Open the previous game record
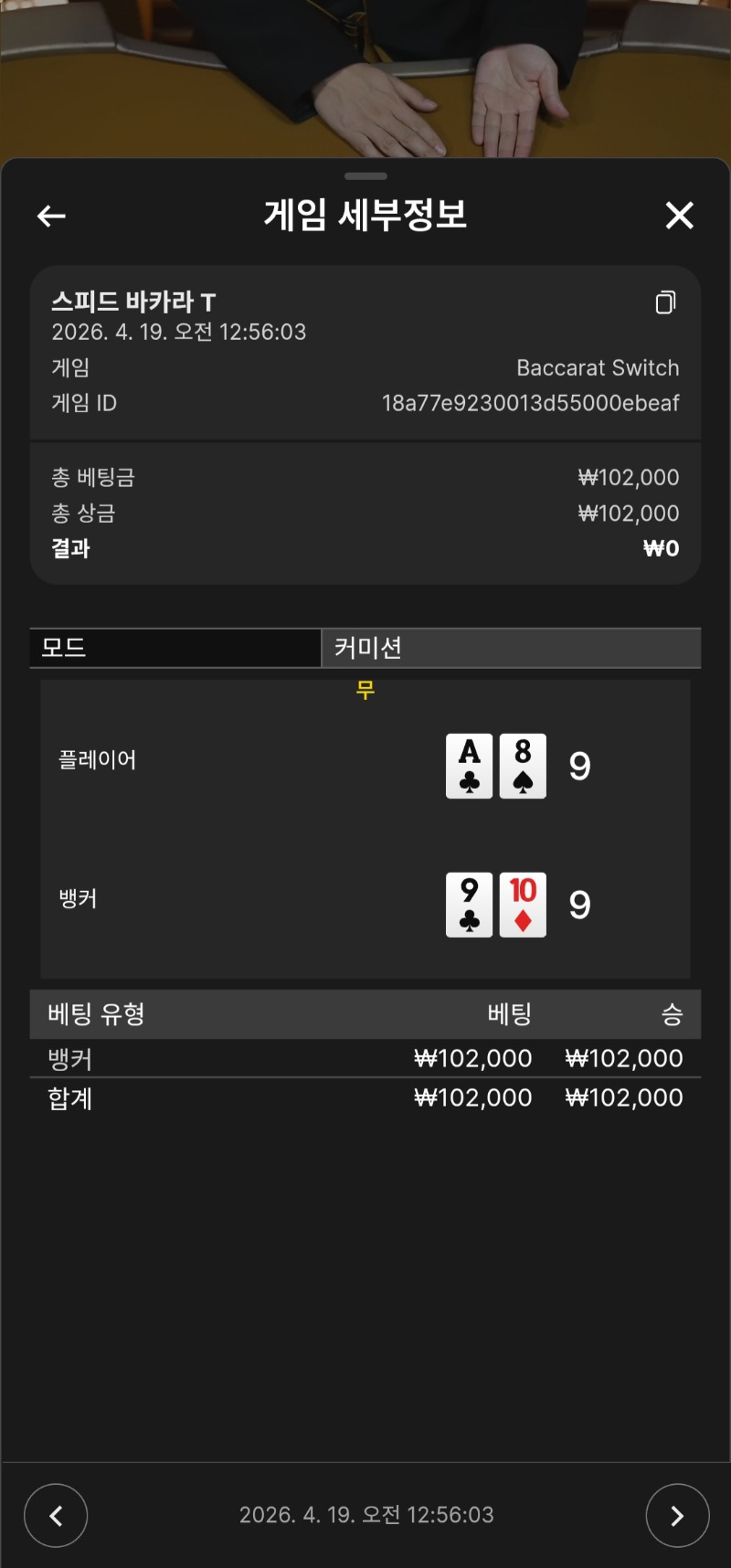 [56, 1515]
